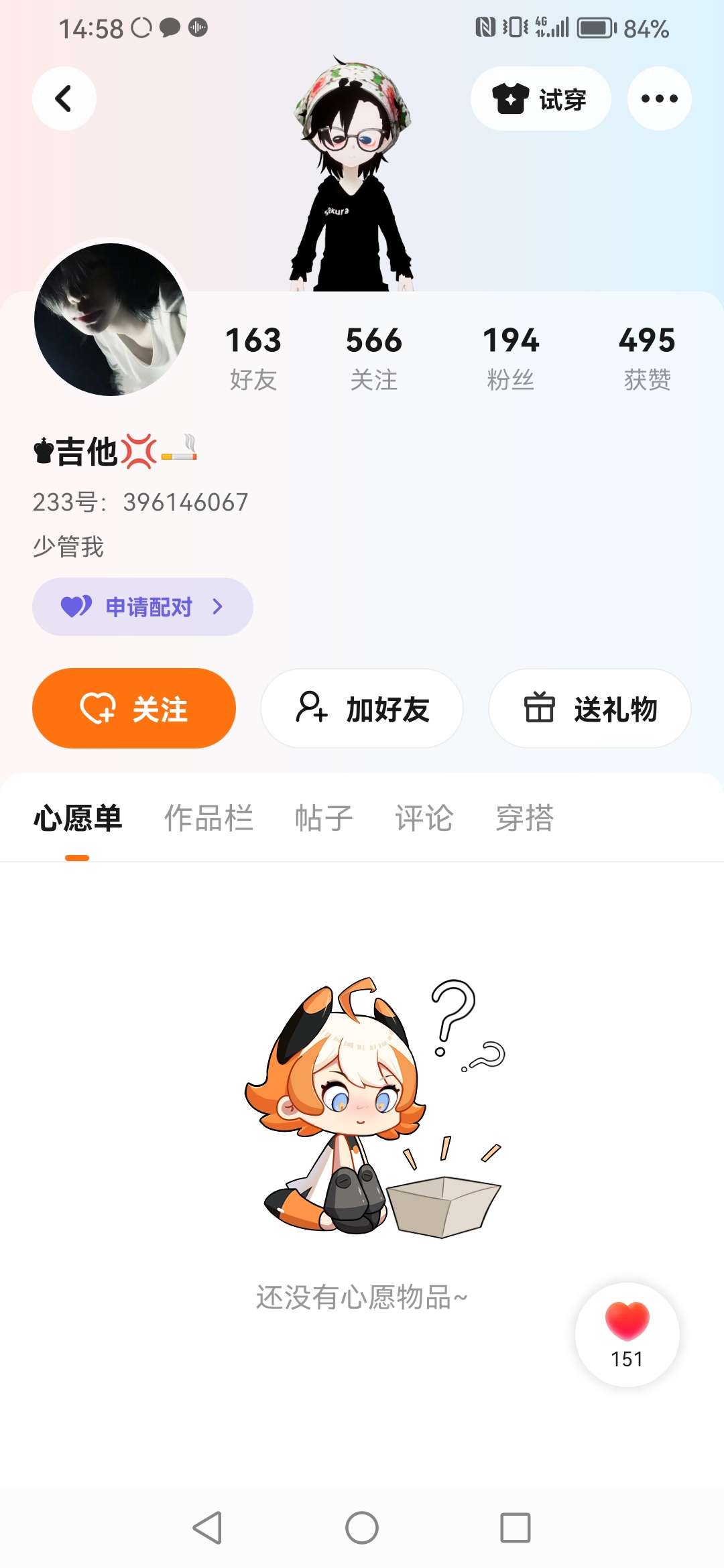The height and width of the screenshot is (1568, 724).
Task: View the 194 粉丝 fans list
Action: [510, 358]
